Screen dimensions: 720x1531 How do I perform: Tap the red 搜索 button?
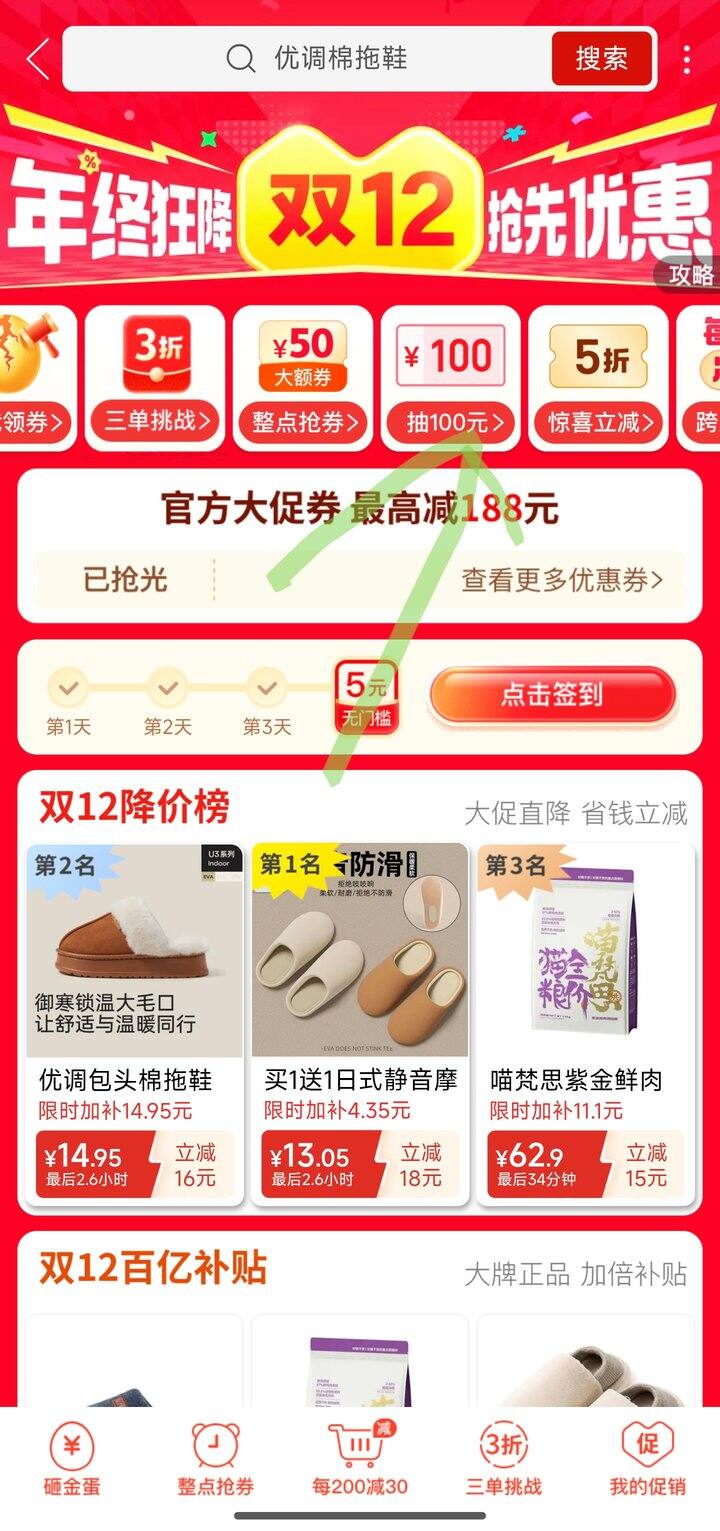pyautogui.click(x=601, y=59)
